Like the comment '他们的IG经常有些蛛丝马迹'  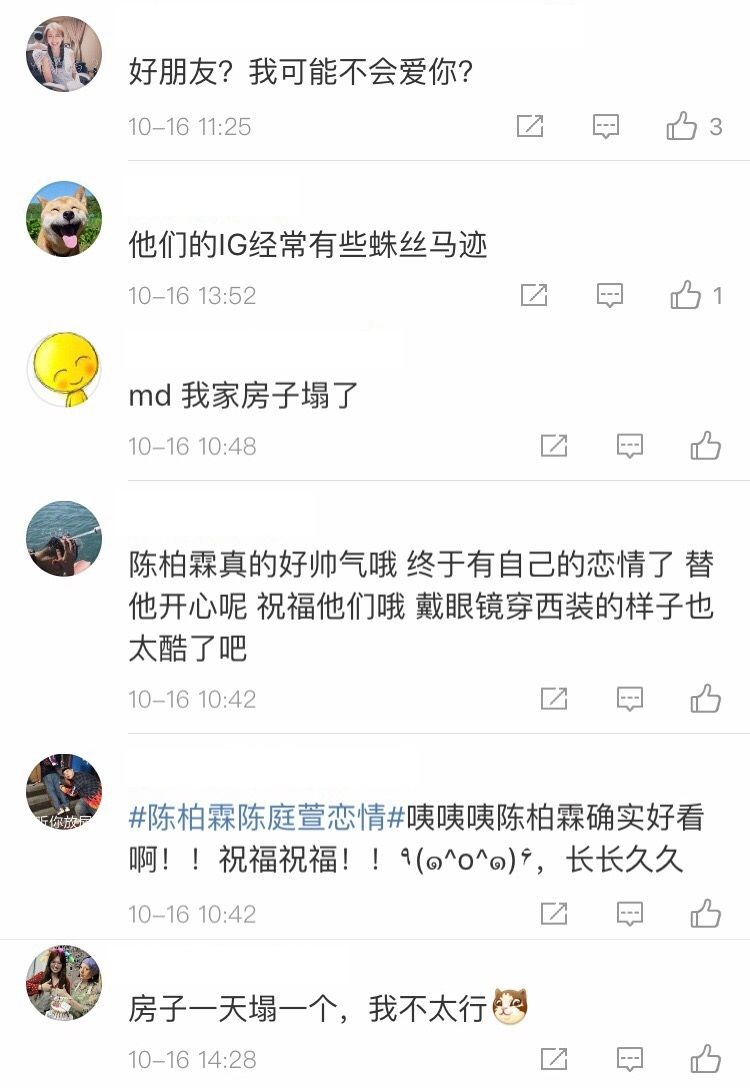687,295
